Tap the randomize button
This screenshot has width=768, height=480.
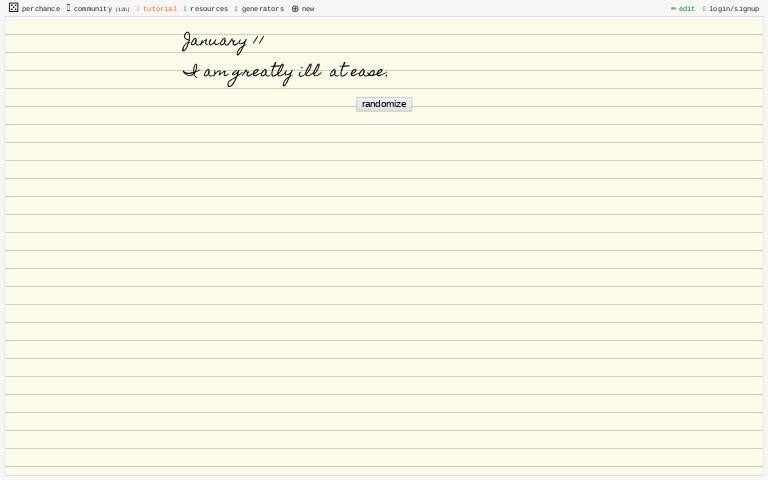(383, 104)
